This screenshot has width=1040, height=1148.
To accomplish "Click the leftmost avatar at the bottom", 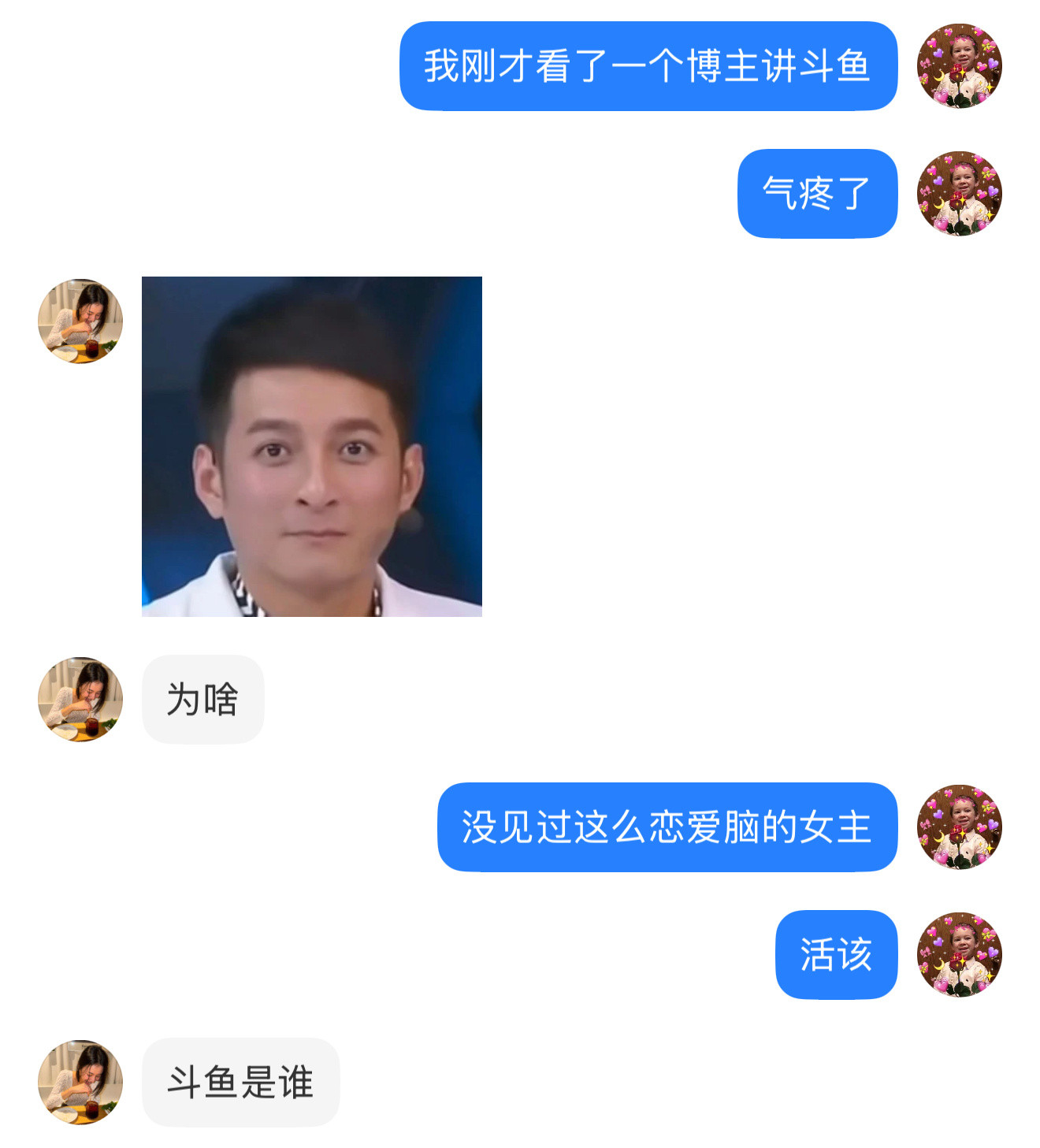I will click(79, 1079).
